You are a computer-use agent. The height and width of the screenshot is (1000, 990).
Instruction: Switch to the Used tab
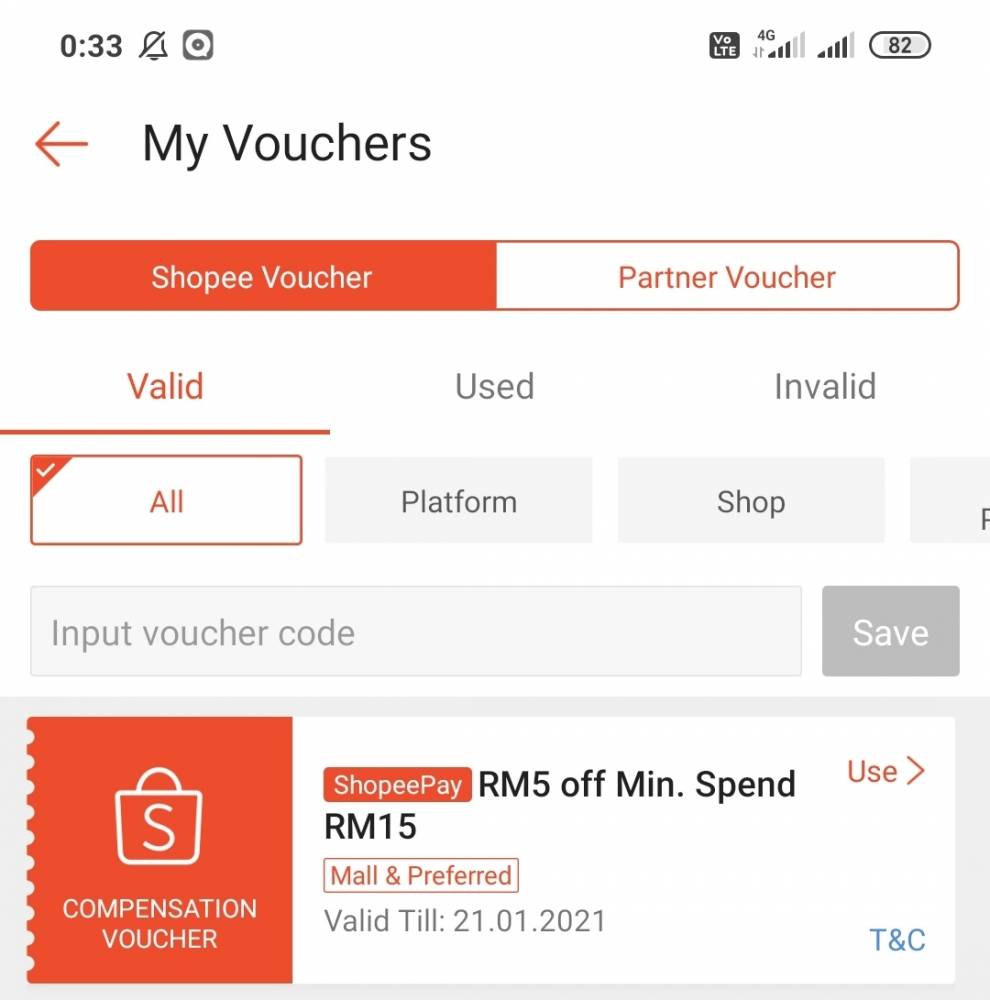494,387
